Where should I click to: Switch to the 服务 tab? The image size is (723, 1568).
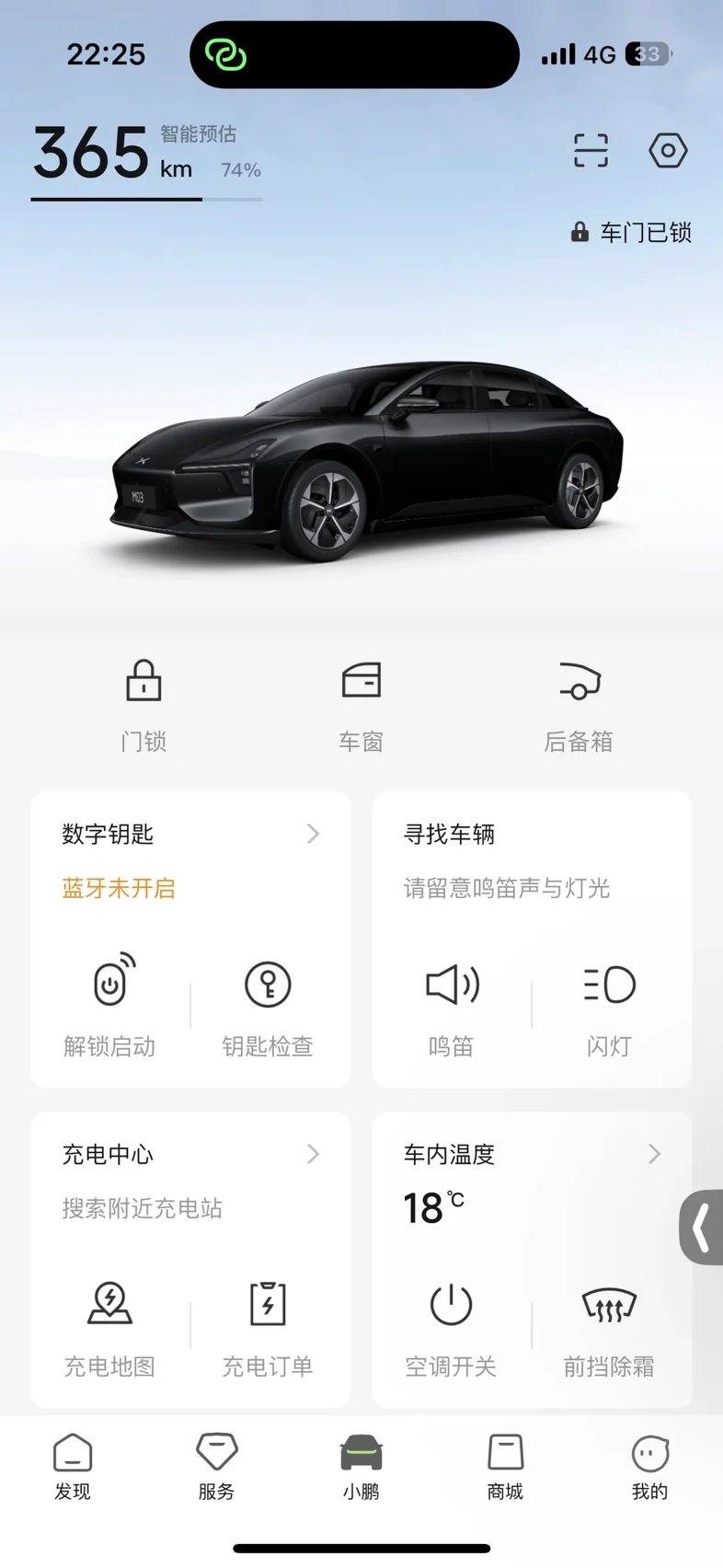(x=217, y=1467)
